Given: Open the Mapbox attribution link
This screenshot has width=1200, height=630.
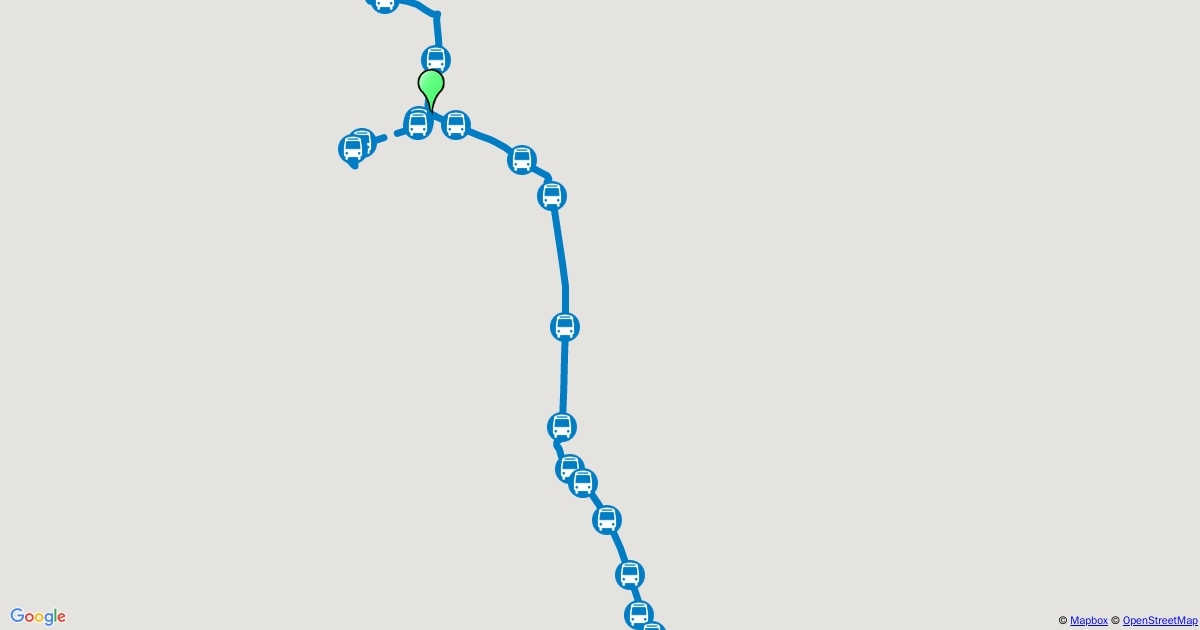Looking at the screenshot, I should (x=1088, y=621).
